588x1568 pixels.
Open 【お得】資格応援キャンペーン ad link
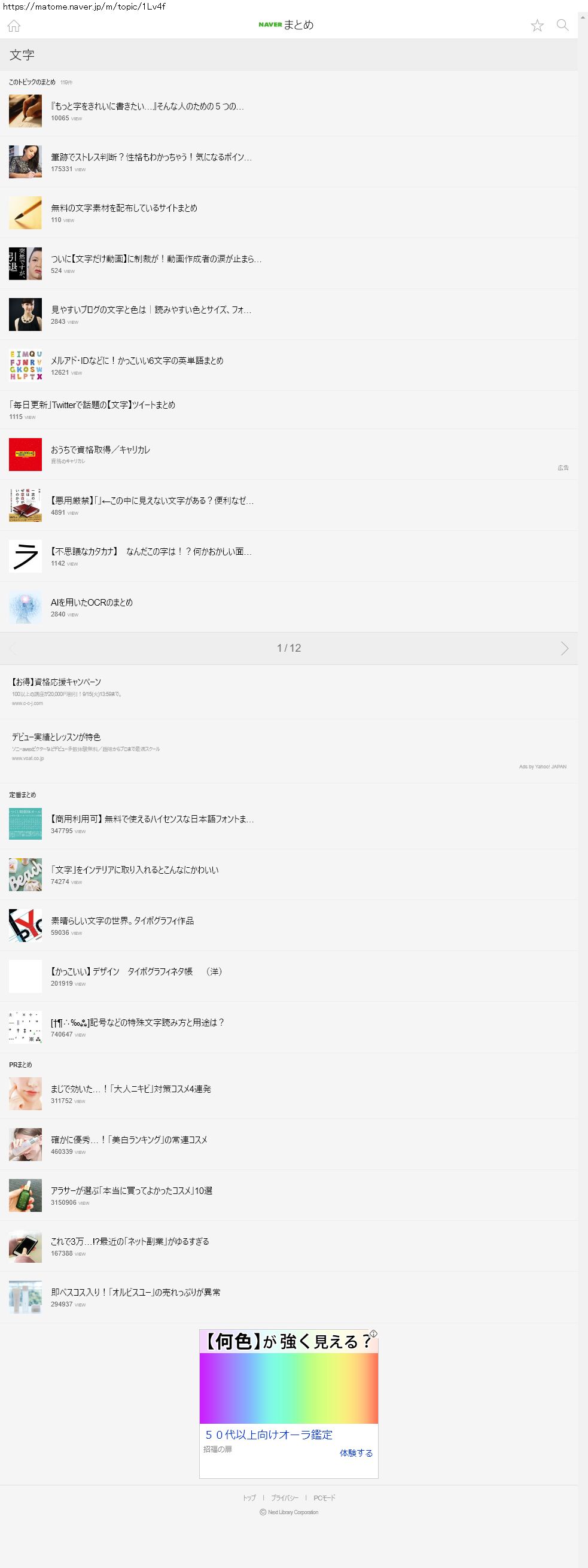coord(57,682)
